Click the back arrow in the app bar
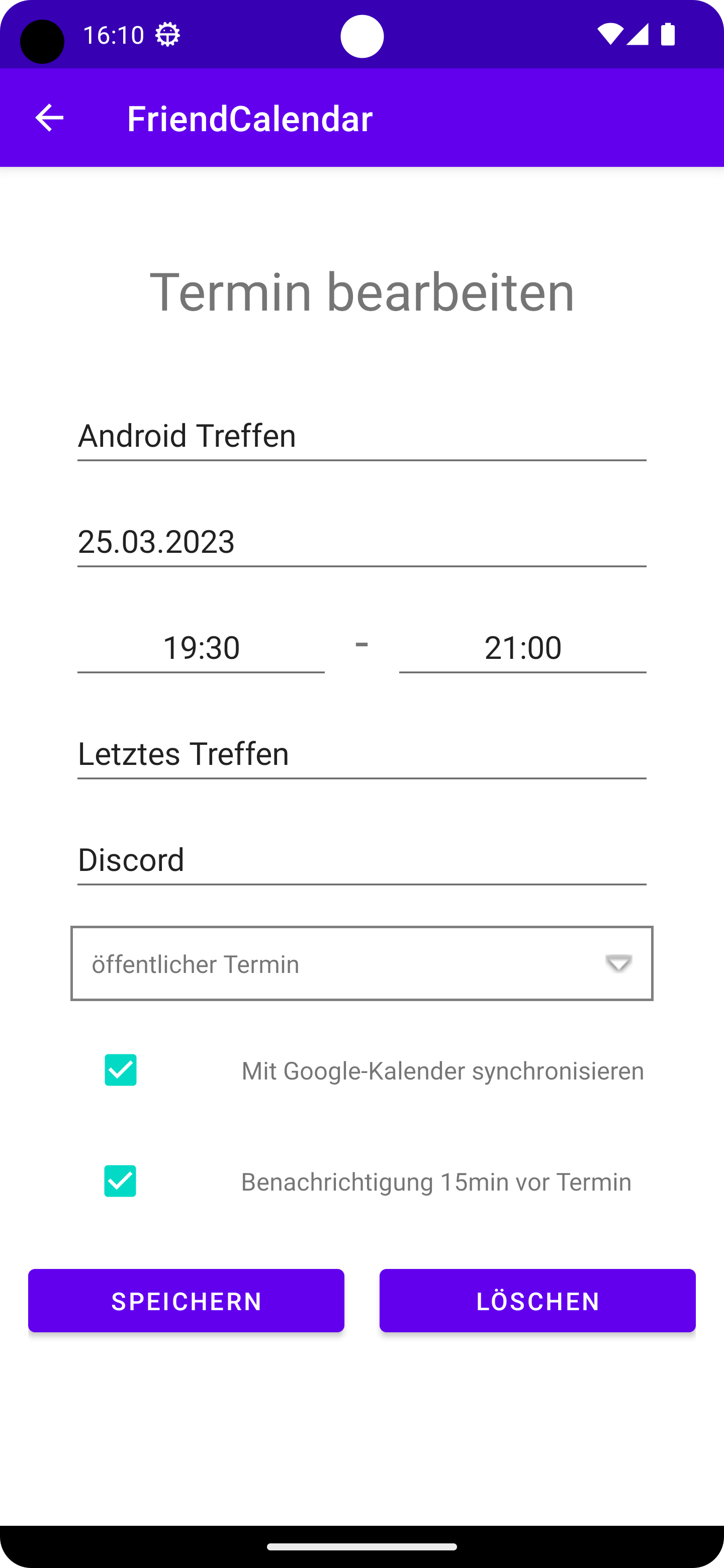 tap(48, 118)
